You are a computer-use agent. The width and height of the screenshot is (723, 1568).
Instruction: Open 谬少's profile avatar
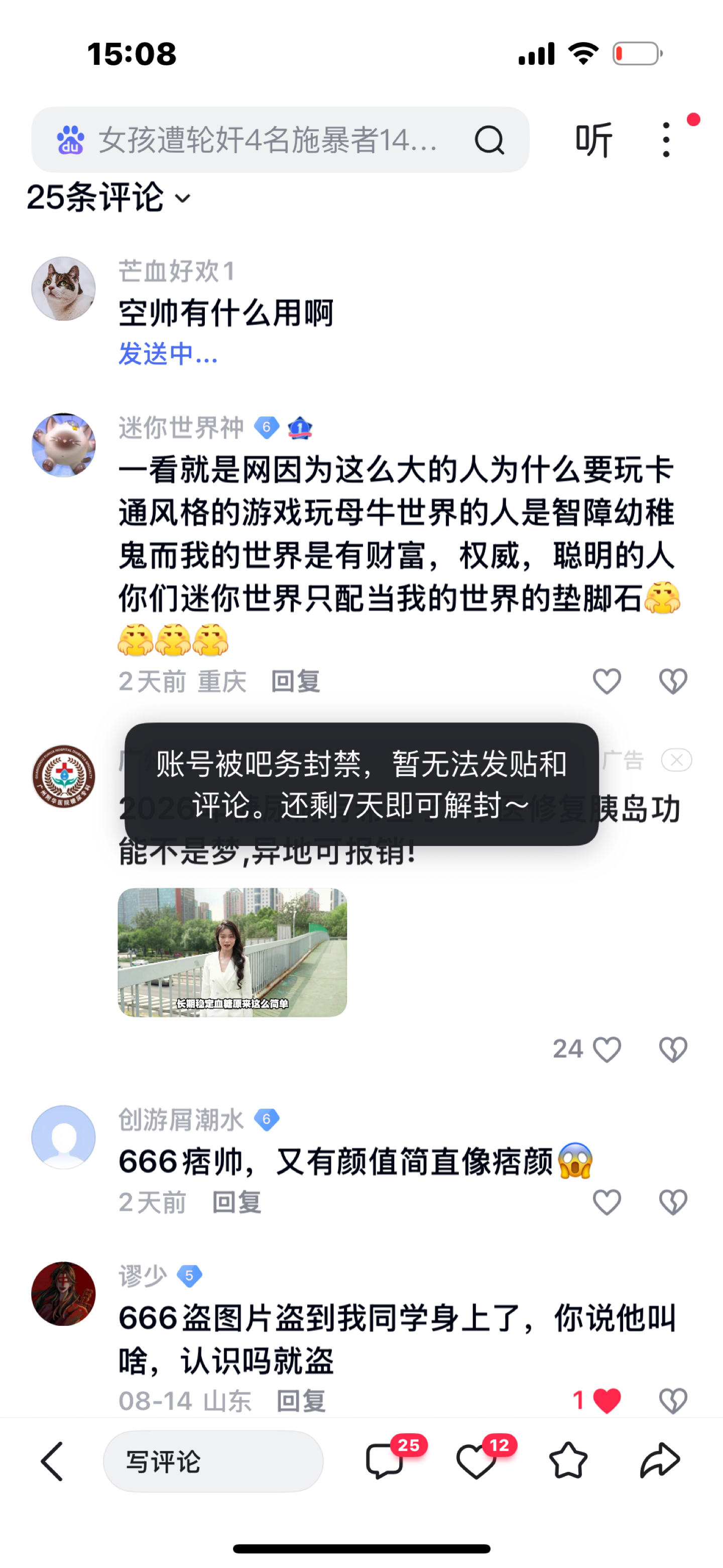pos(64,1294)
